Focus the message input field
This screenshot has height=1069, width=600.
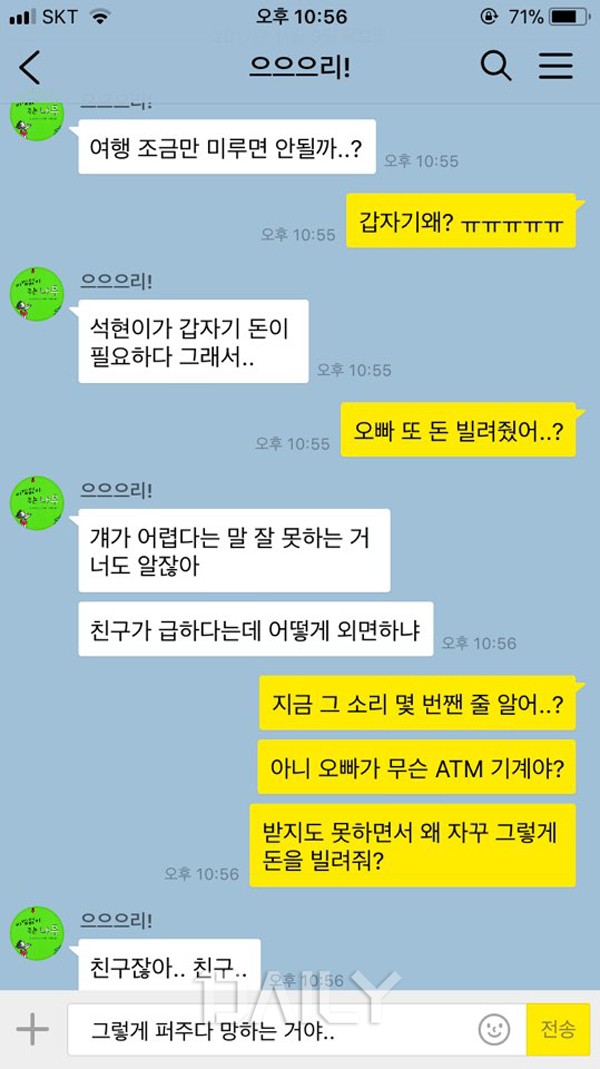point(270,1030)
